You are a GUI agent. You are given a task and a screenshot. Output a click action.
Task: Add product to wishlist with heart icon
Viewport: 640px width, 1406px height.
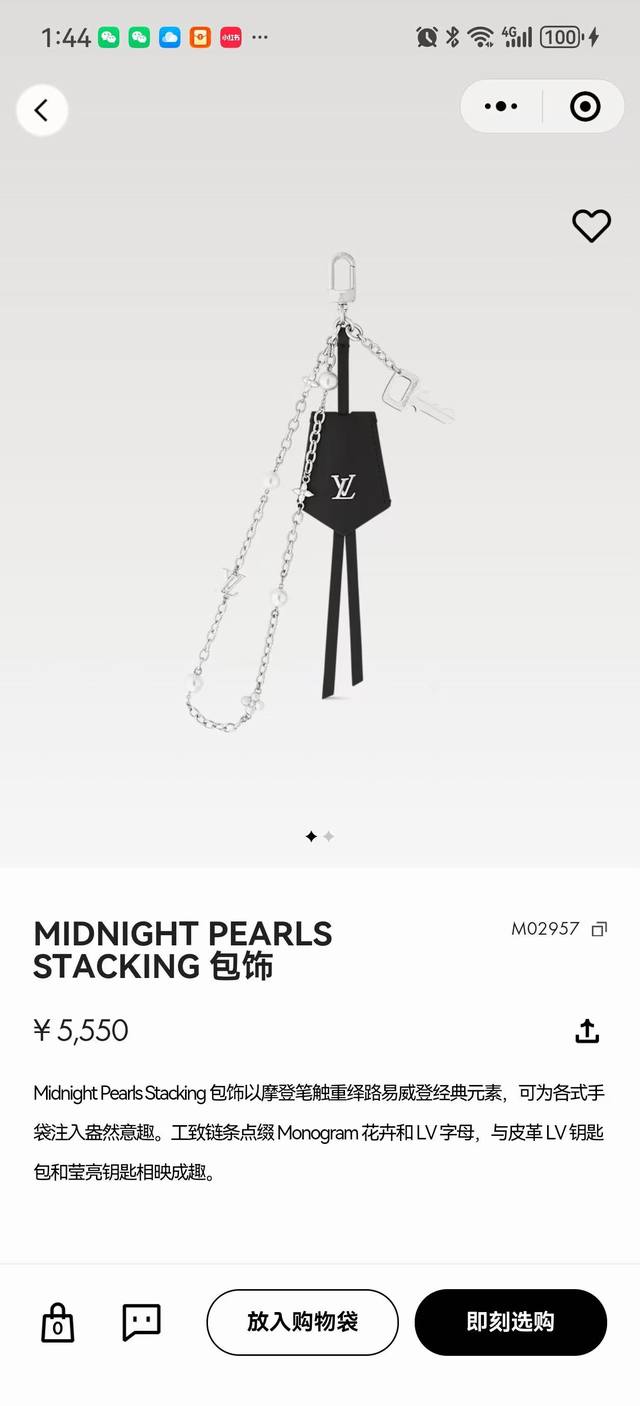tap(591, 226)
